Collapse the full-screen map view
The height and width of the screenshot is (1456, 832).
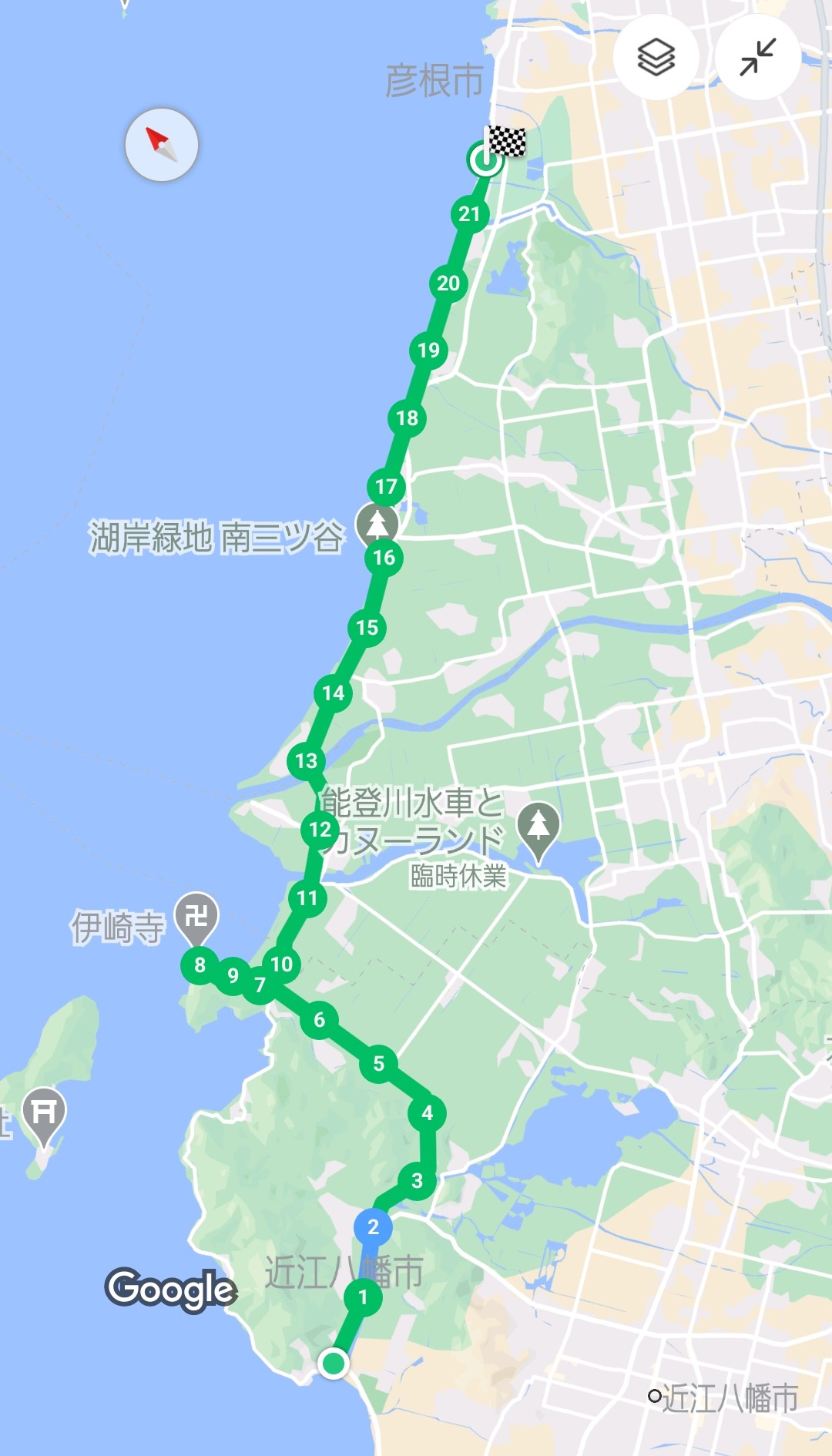pos(757,57)
